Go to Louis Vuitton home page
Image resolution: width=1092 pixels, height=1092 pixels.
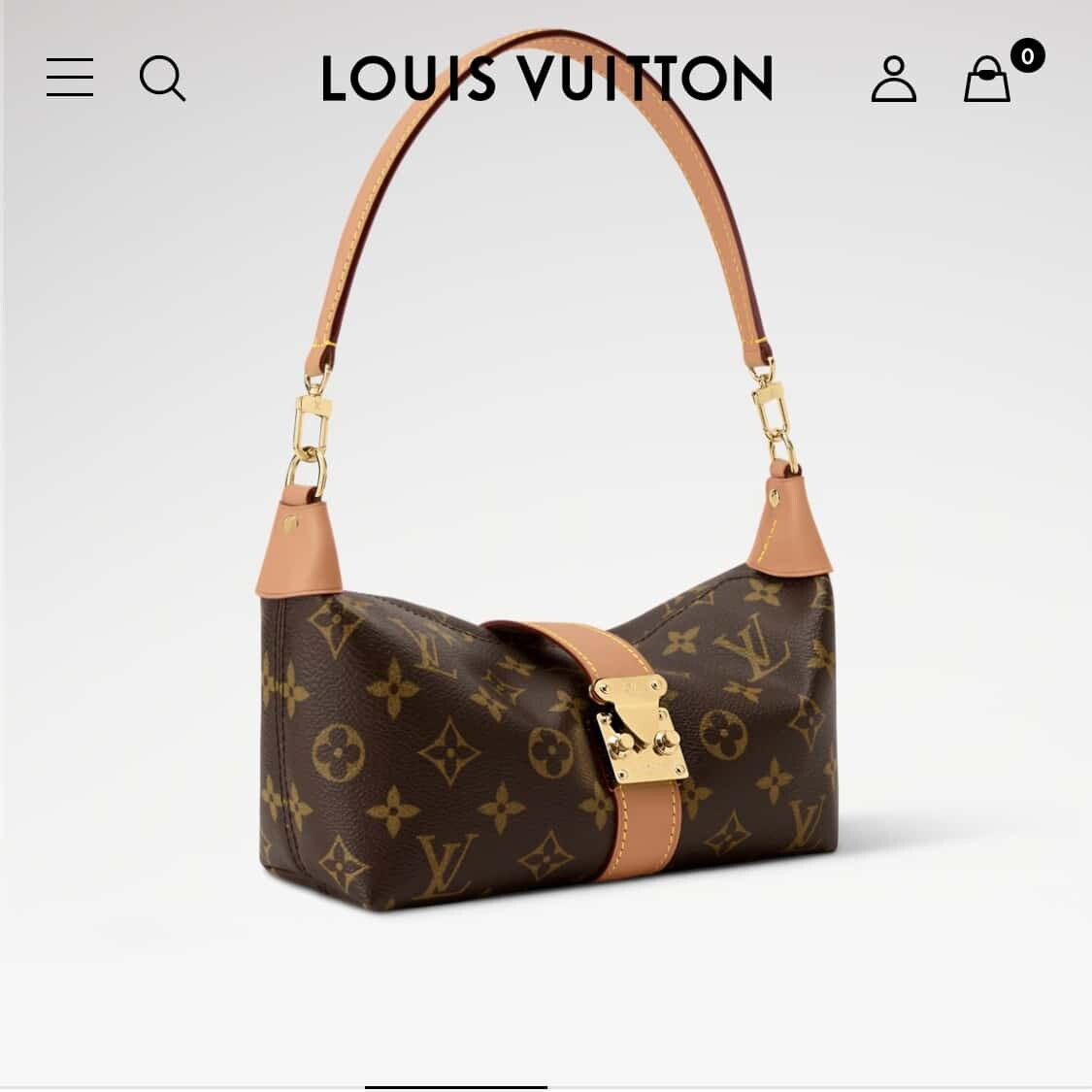(x=546, y=79)
